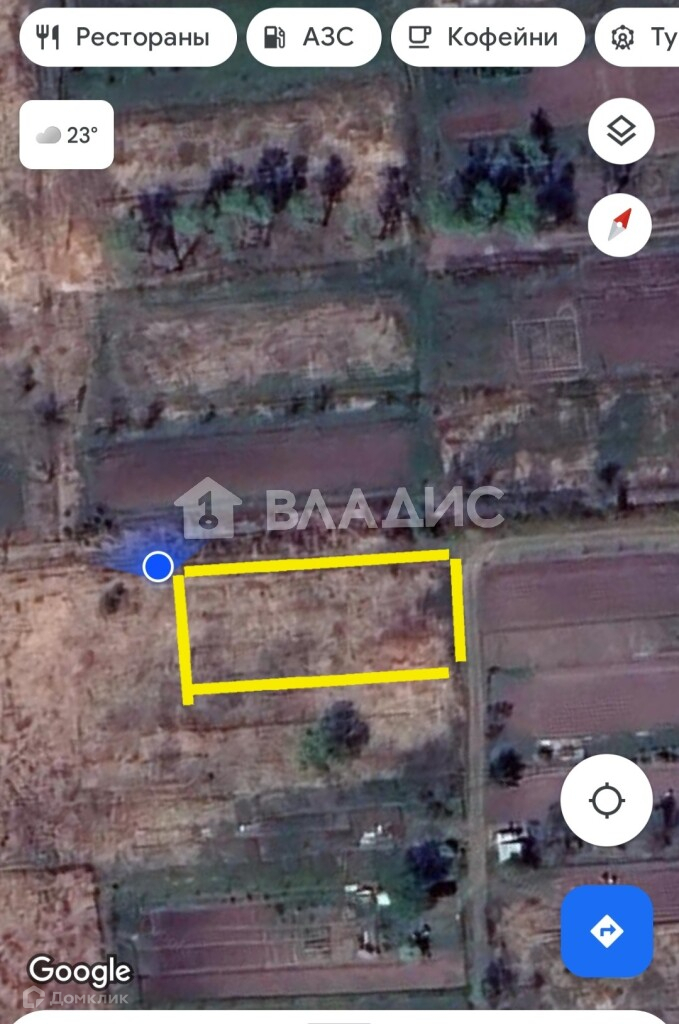Select the Рестораны chip
The height and width of the screenshot is (1024, 679).
[127, 38]
